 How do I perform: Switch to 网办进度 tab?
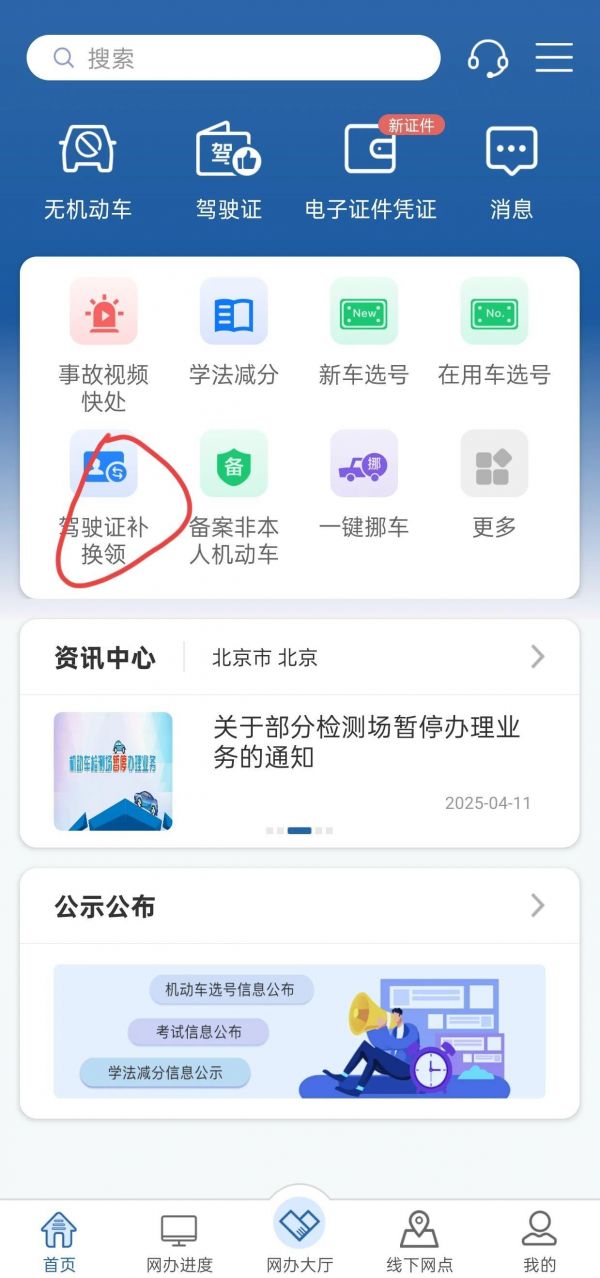[179, 1242]
